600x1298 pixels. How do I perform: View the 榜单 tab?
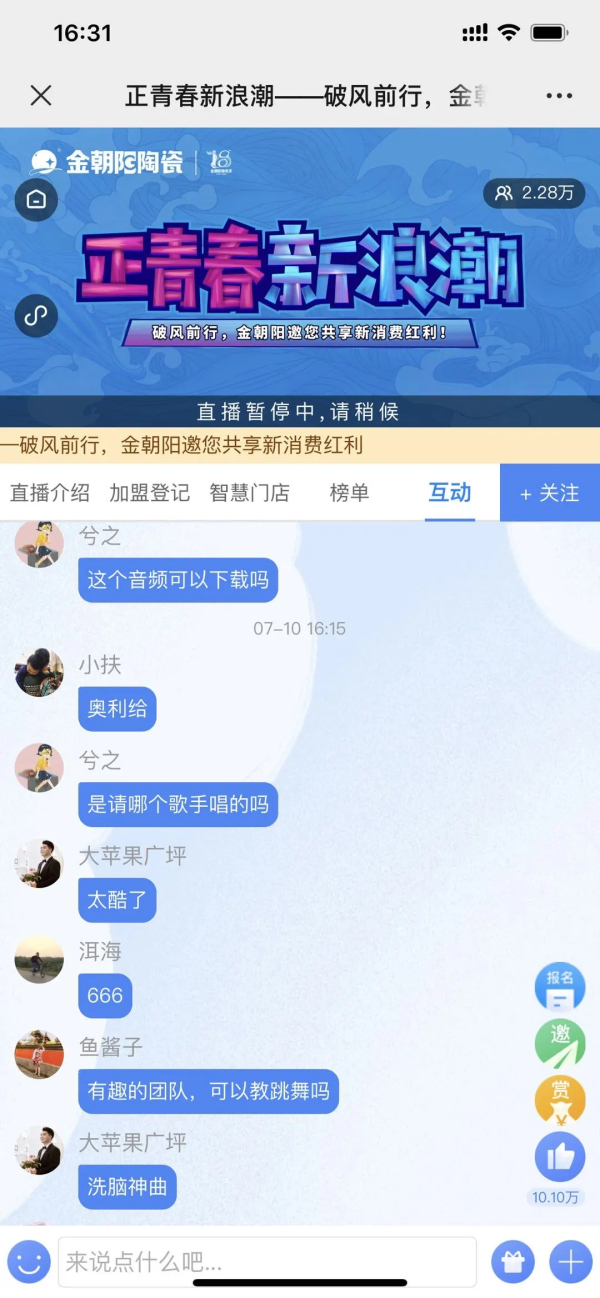(350, 493)
